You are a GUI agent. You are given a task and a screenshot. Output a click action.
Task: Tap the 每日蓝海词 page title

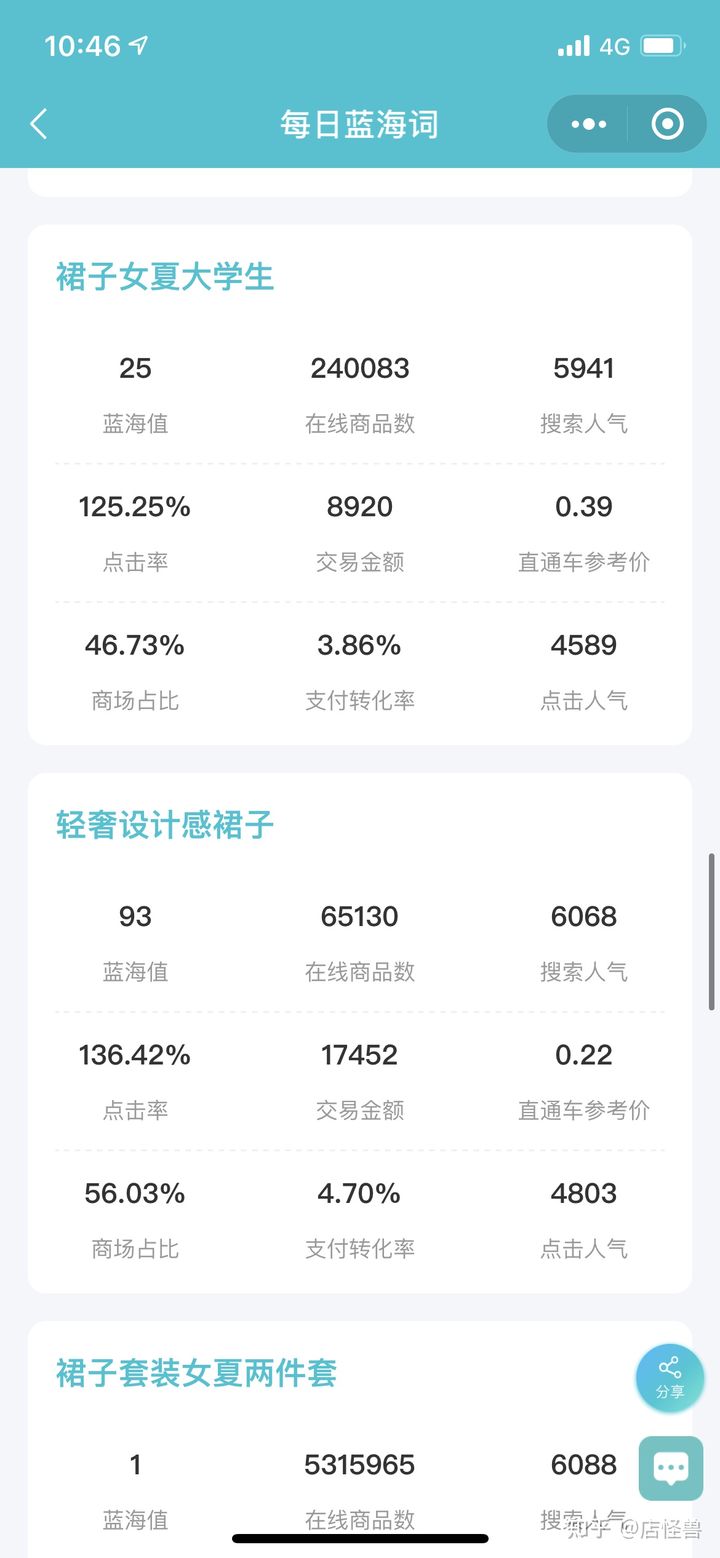point(359,123)
